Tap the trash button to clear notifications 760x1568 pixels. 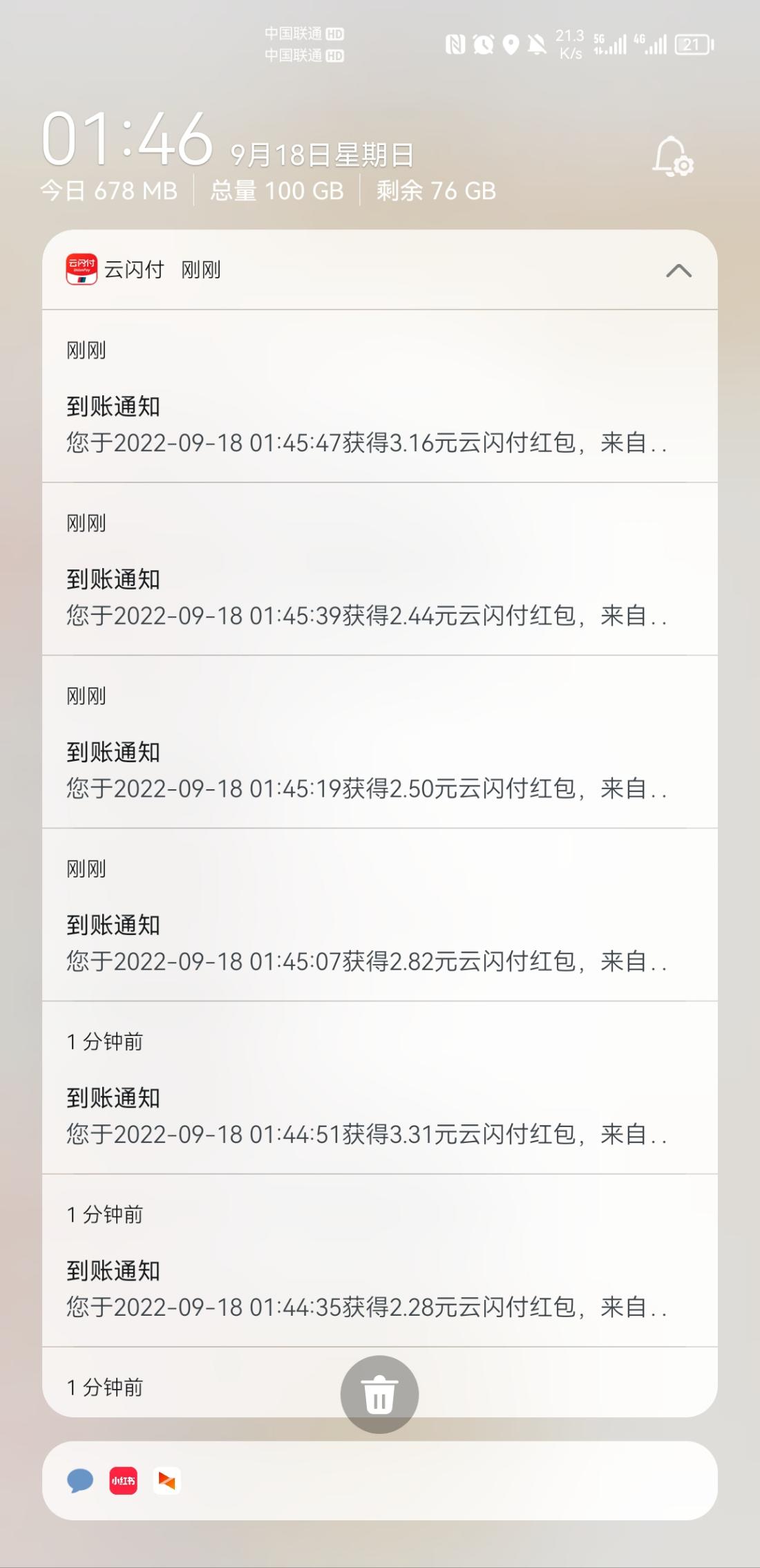[379, 1395]
